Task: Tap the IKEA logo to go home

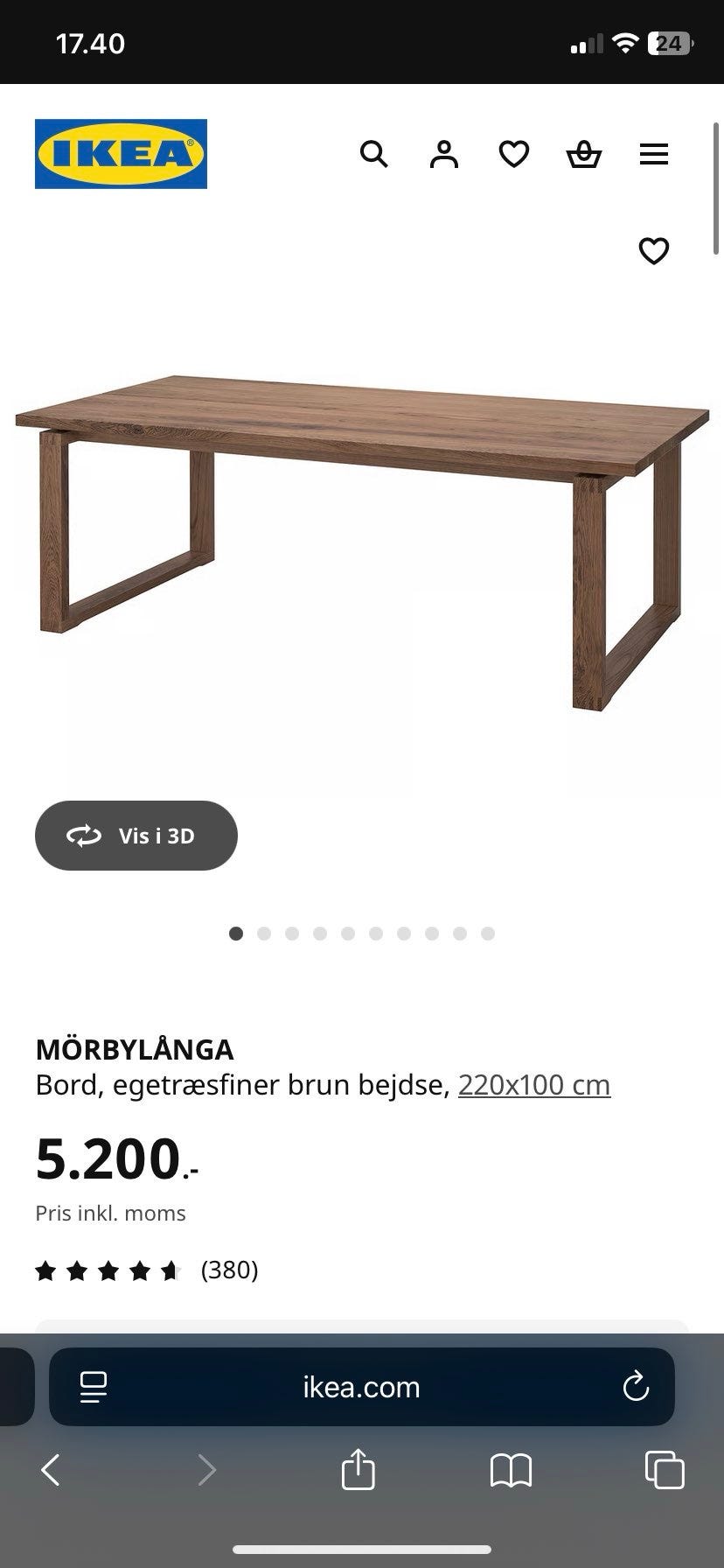Action: 120,153
